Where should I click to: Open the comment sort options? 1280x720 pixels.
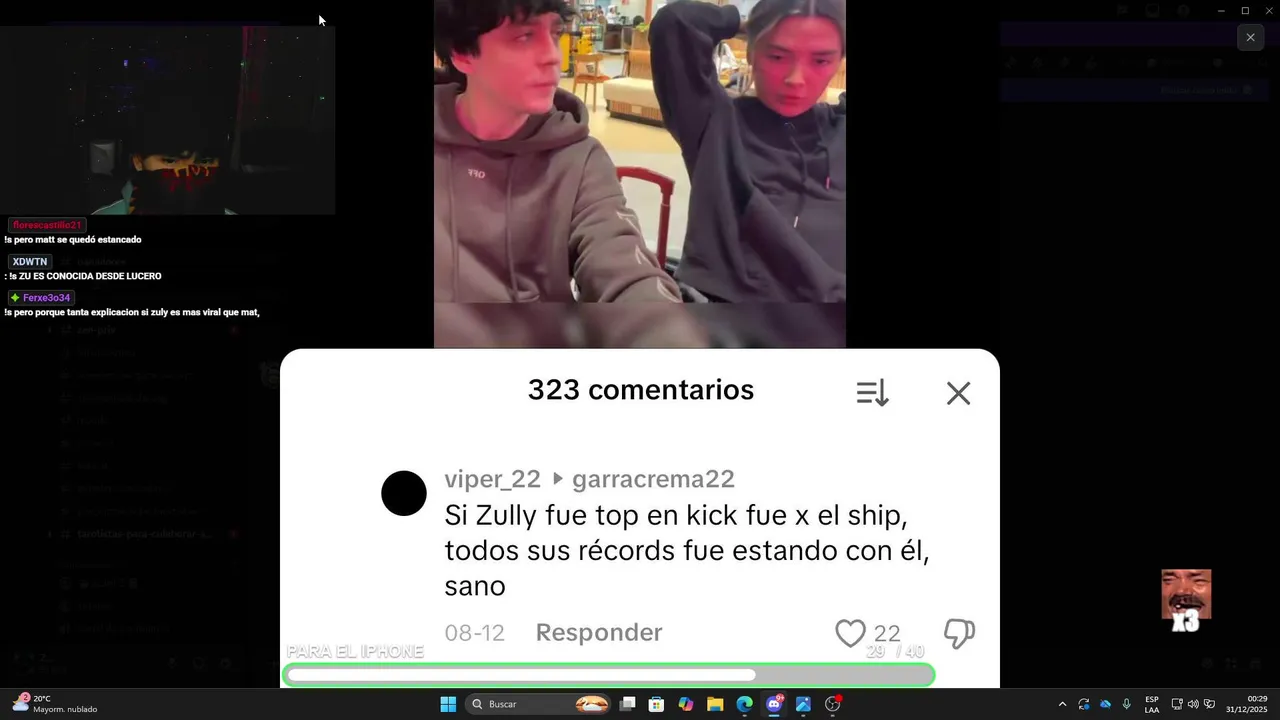tap(872, 393)
